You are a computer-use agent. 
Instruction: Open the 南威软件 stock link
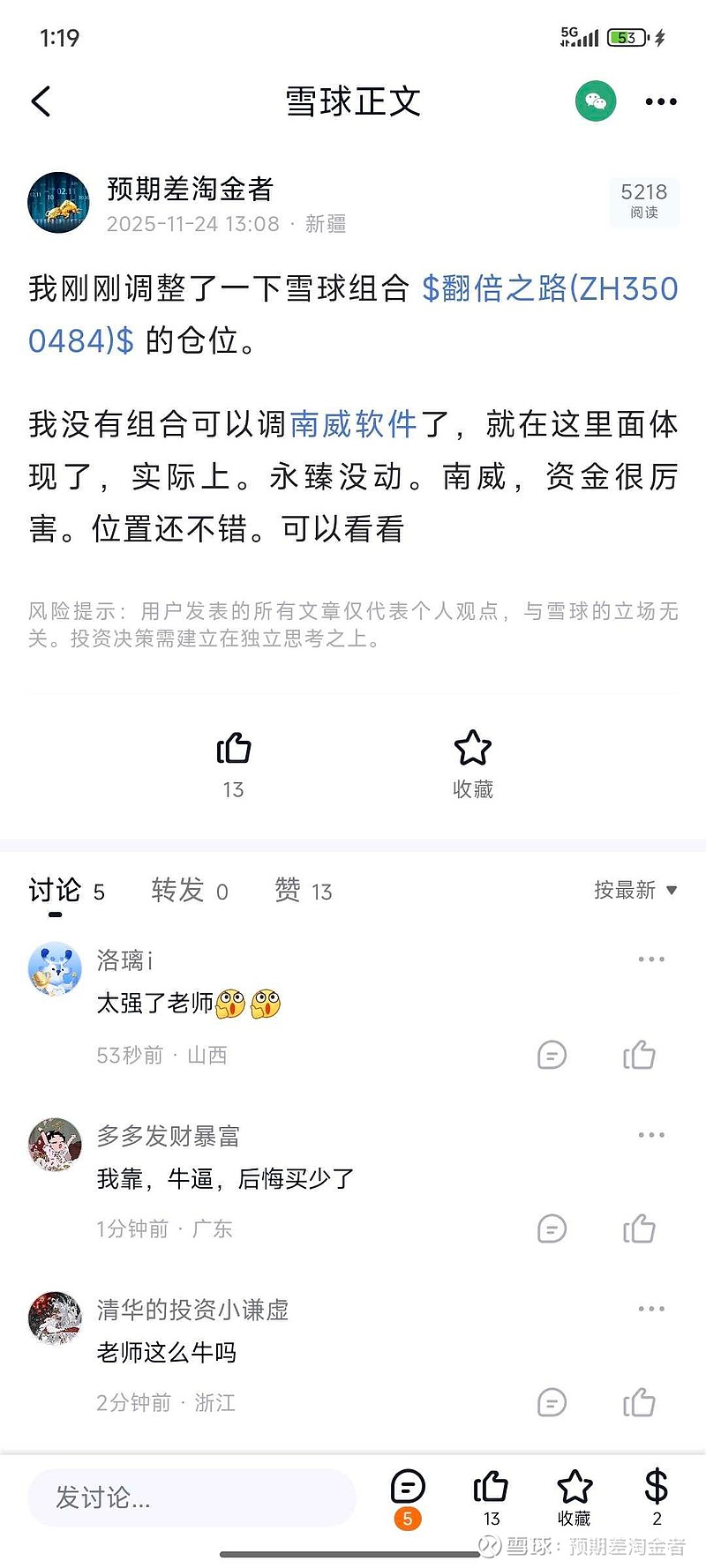point(353,424)
